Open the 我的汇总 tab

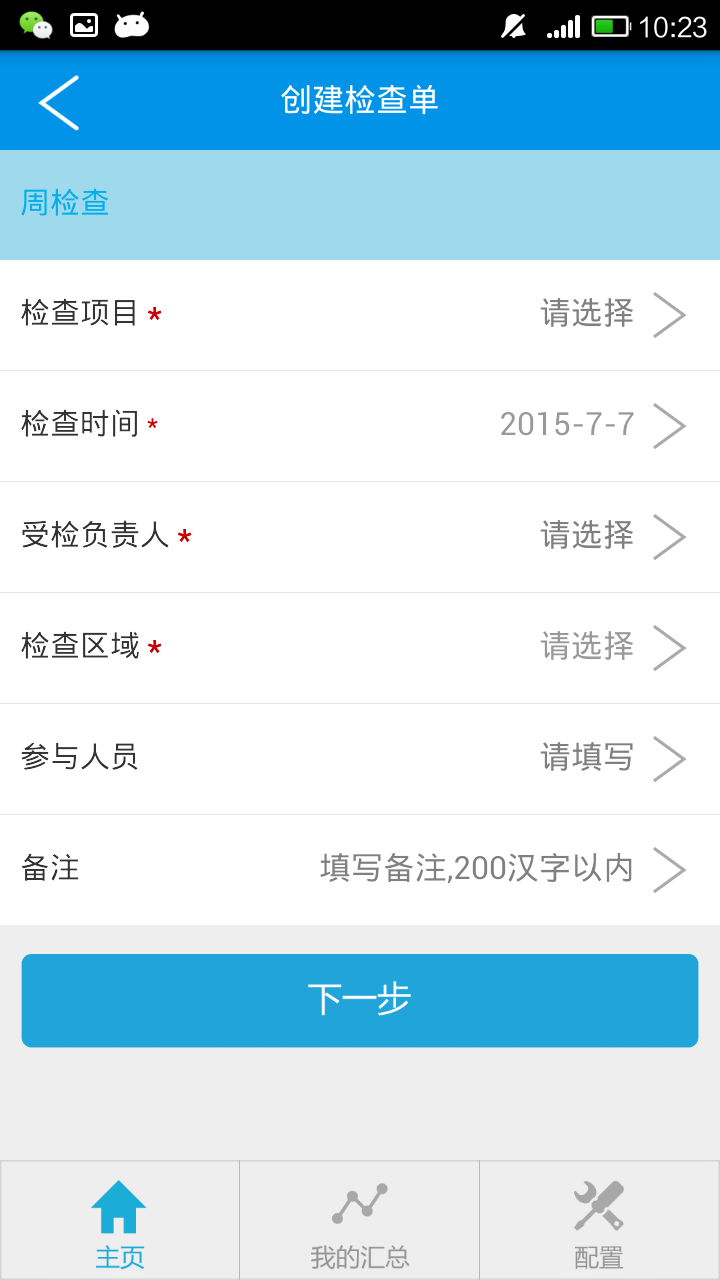(360, 1221)
